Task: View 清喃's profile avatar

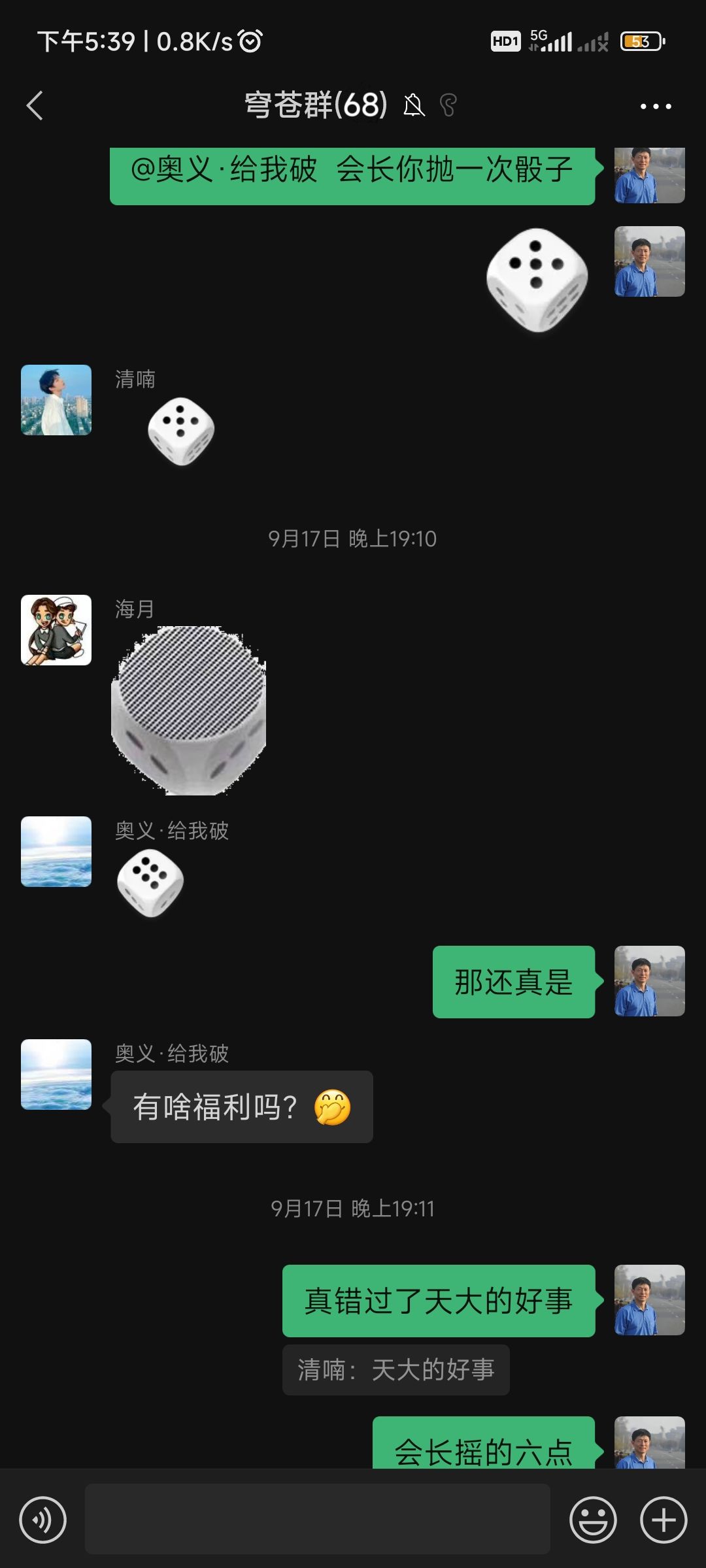Action: pos(56,400)
